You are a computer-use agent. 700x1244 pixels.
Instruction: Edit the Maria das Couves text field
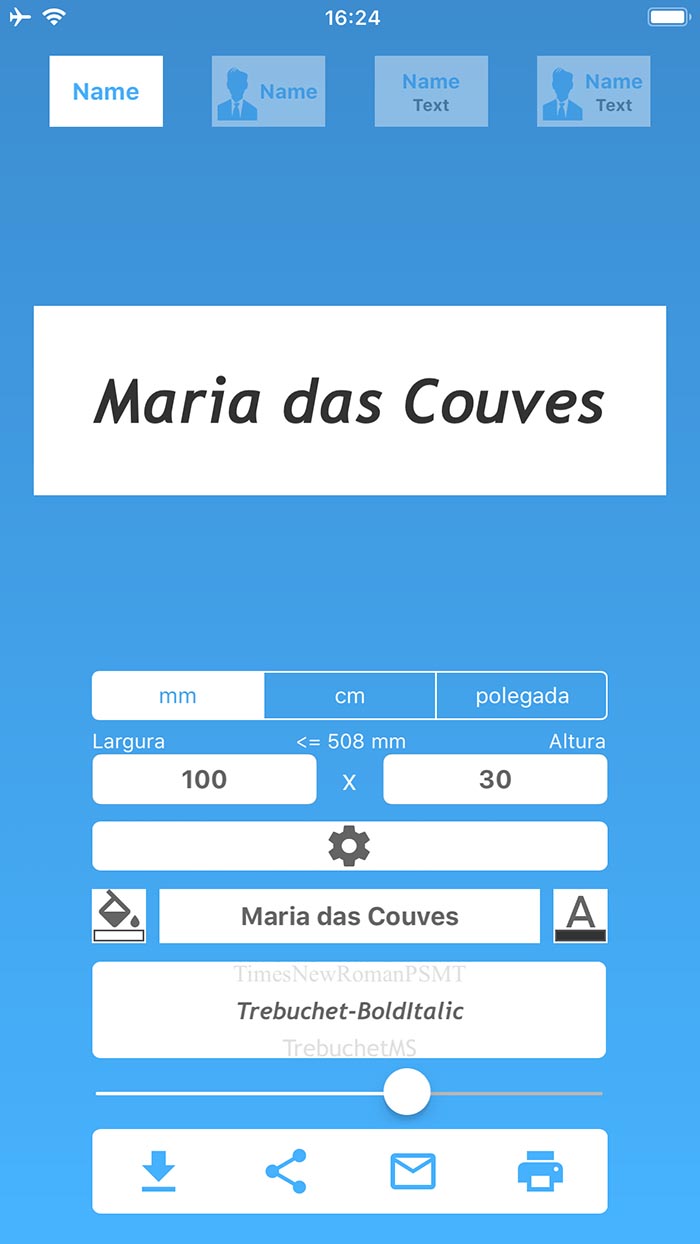click(350, 916)
